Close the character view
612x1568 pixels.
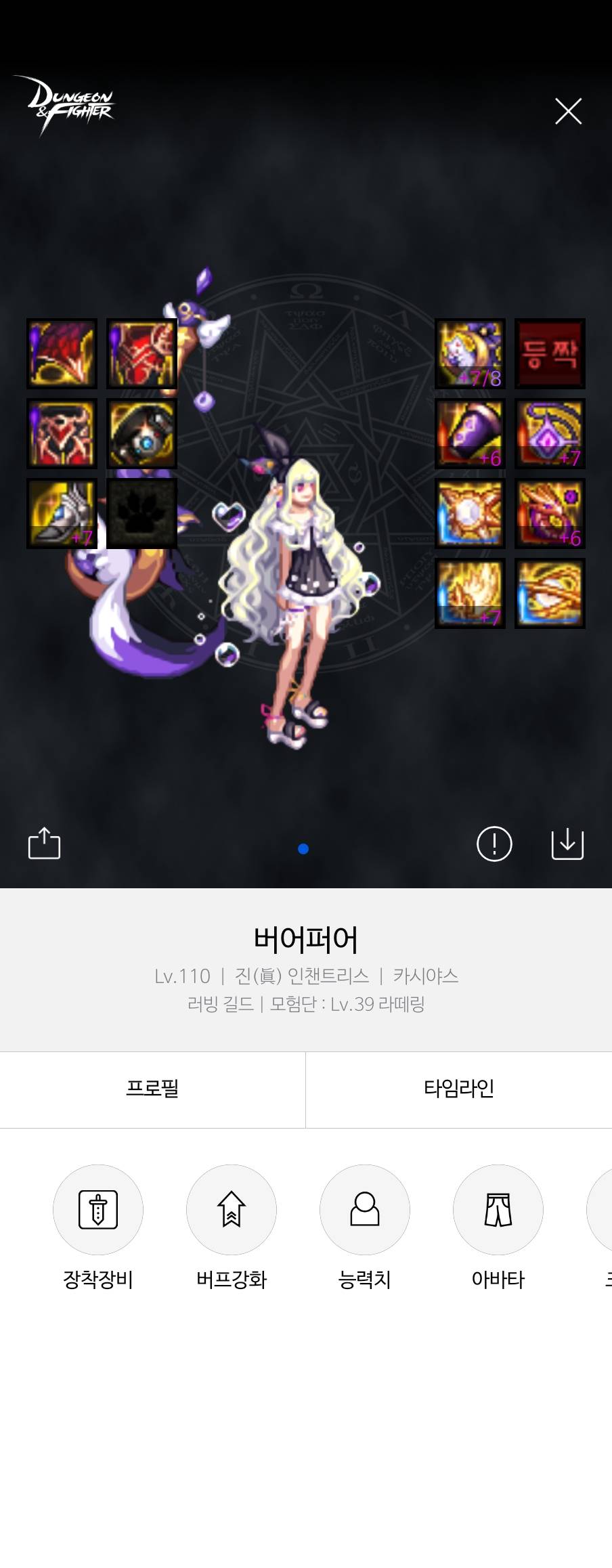pos(568,111)
